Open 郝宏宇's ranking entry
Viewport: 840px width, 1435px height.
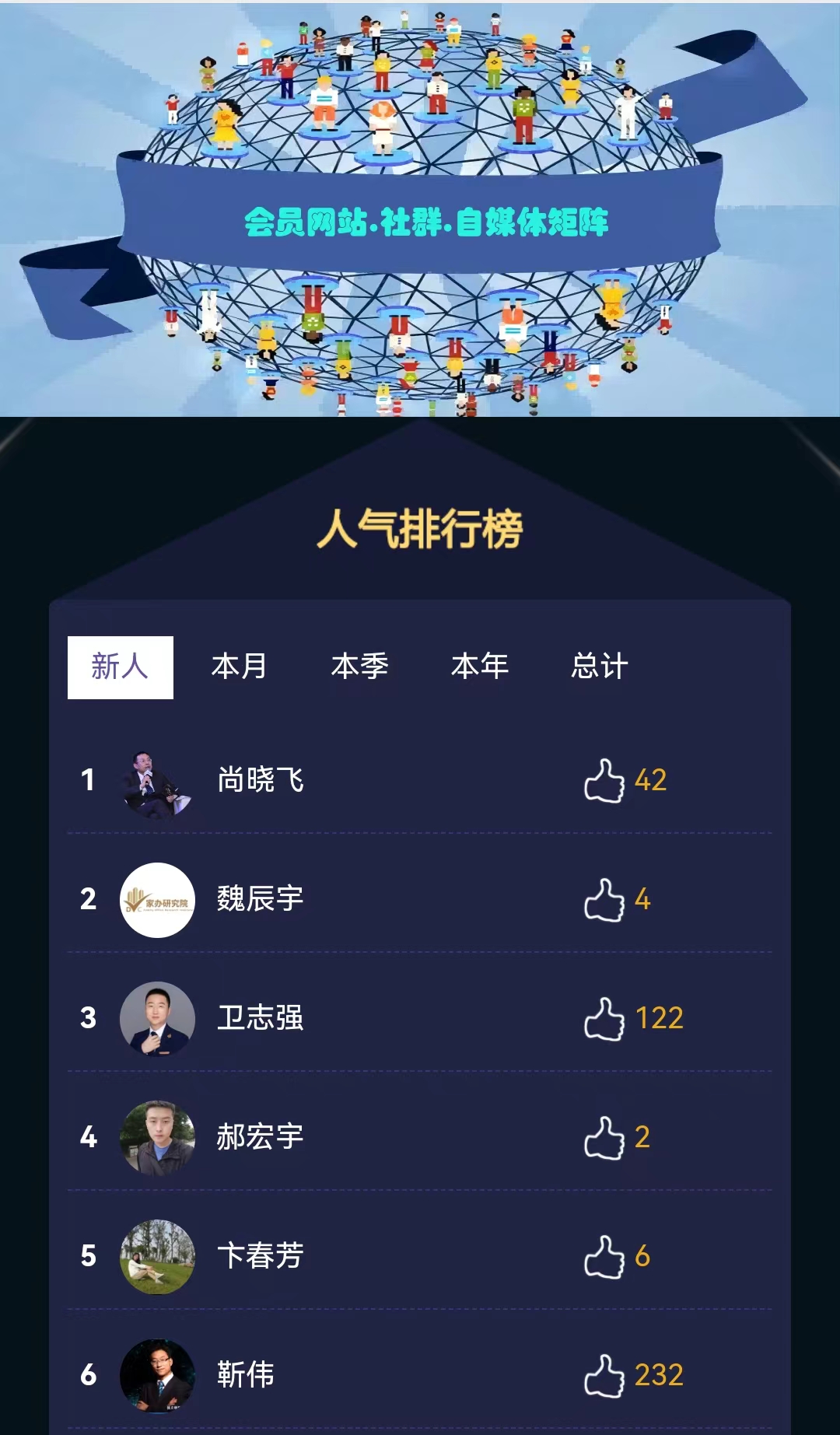tap(260, 1138)
